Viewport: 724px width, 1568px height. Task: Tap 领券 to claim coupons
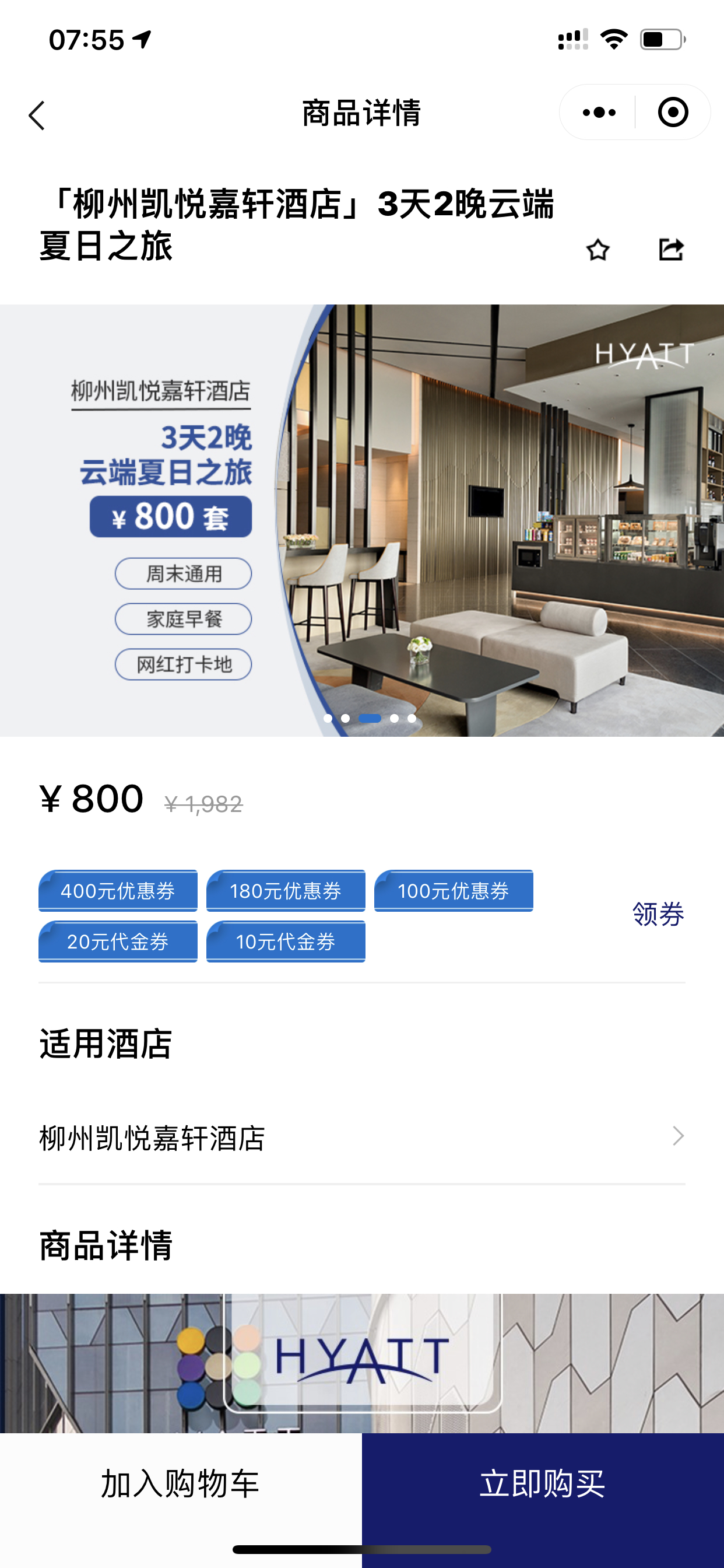[x=658, y=914]
